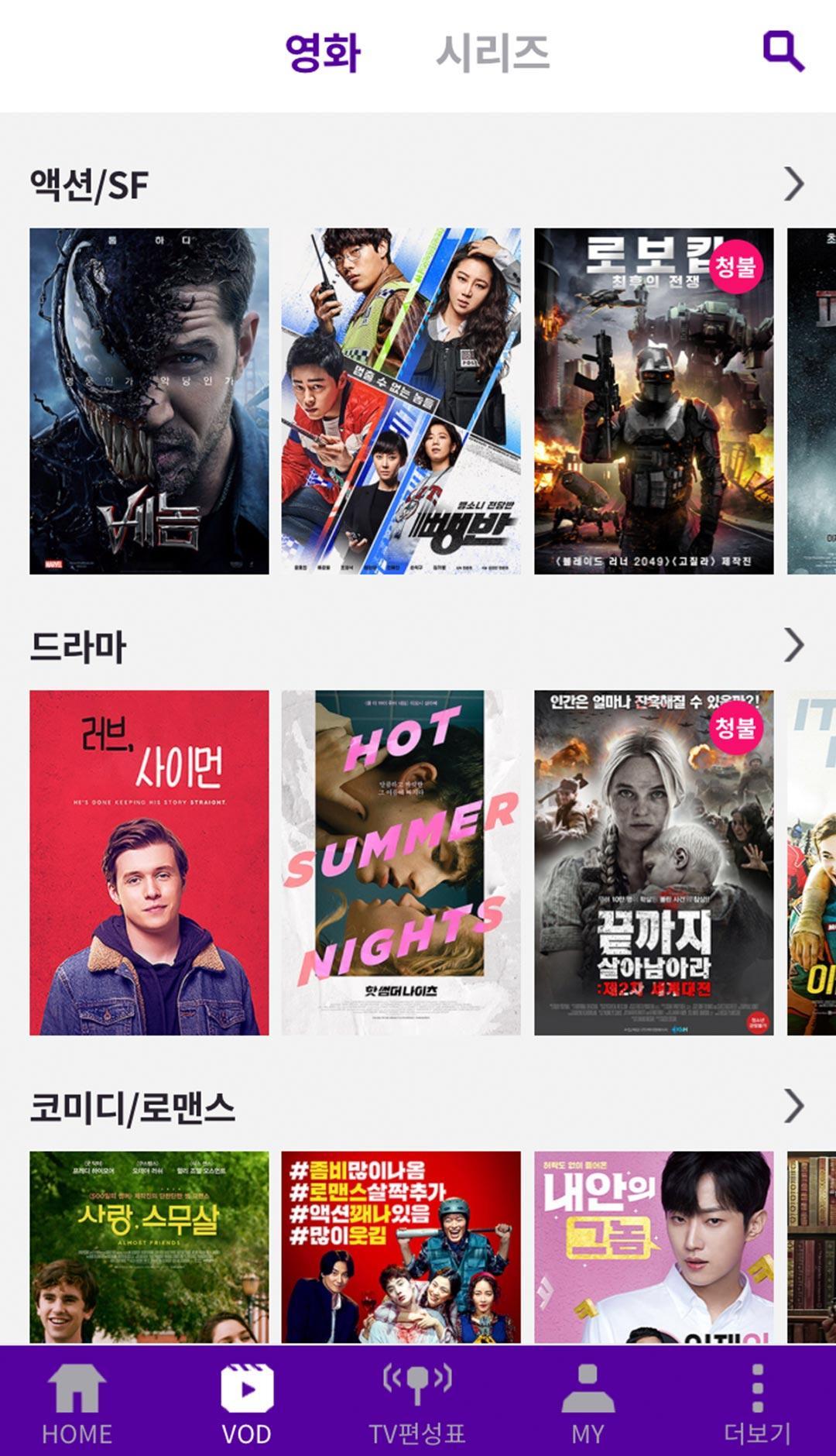The width and height of the screenshot is (836, 1456).
Task: Open the zombie comedy poster with hashtags
Action: (400, 1246)
